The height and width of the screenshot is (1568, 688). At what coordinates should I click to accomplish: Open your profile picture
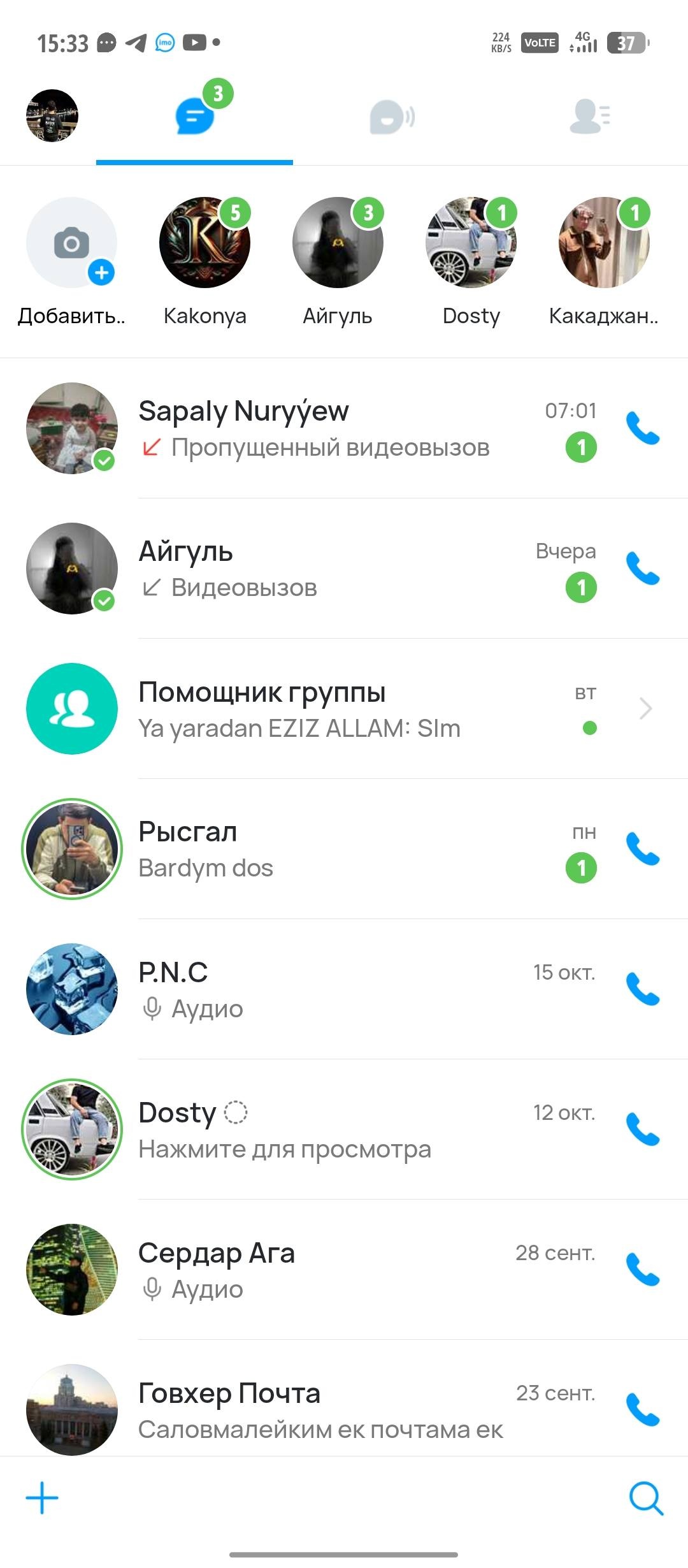coord(52,115)
